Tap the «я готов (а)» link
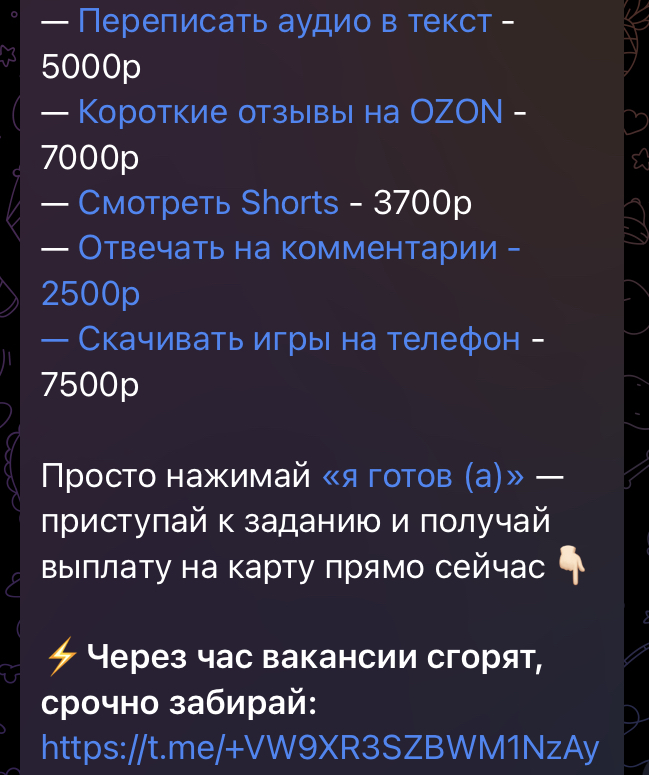The height and width of the screenshot is (775, 649). (x=424, y=476)
